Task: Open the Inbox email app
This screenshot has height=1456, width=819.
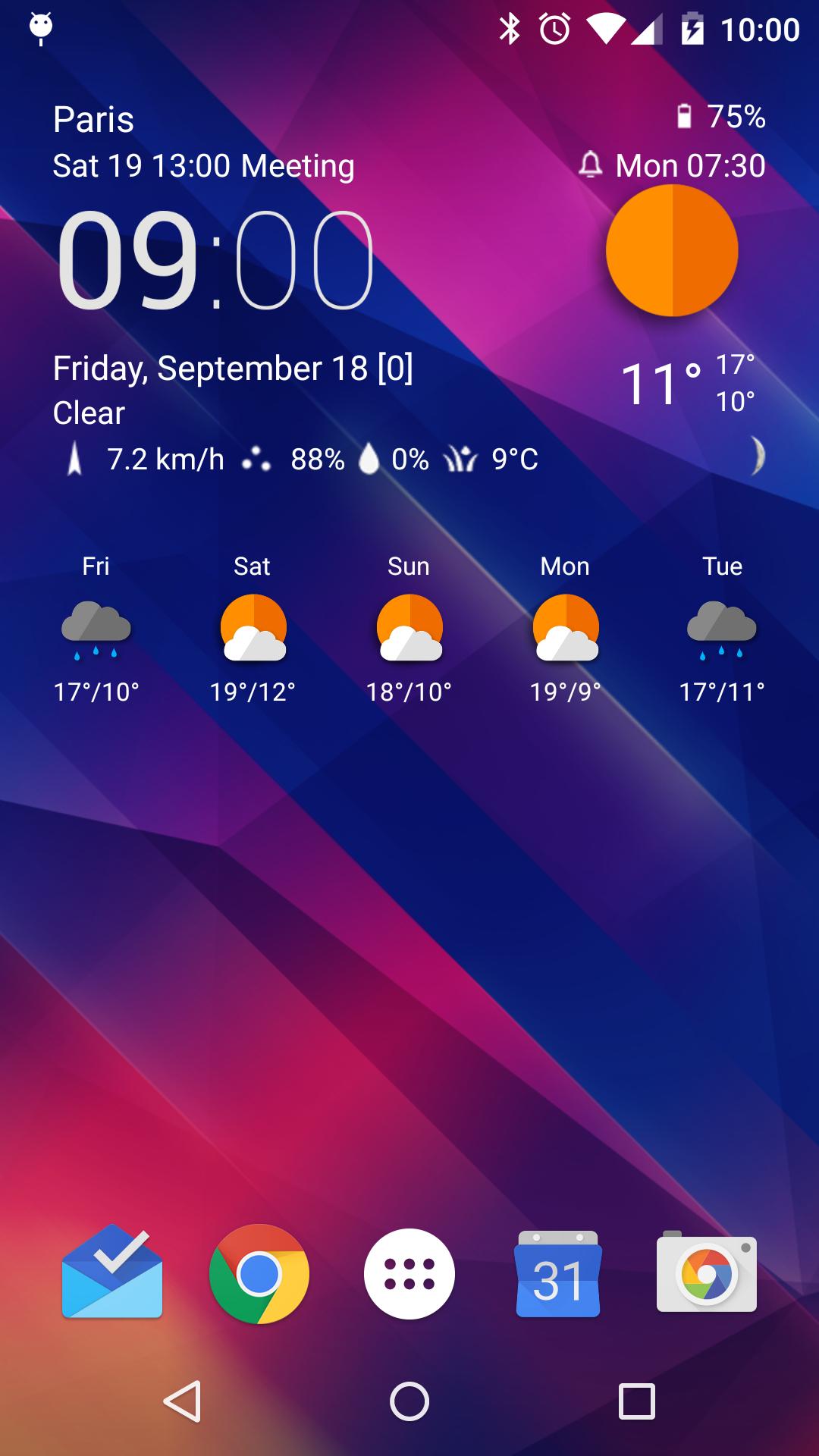Action: point(112,1274)
